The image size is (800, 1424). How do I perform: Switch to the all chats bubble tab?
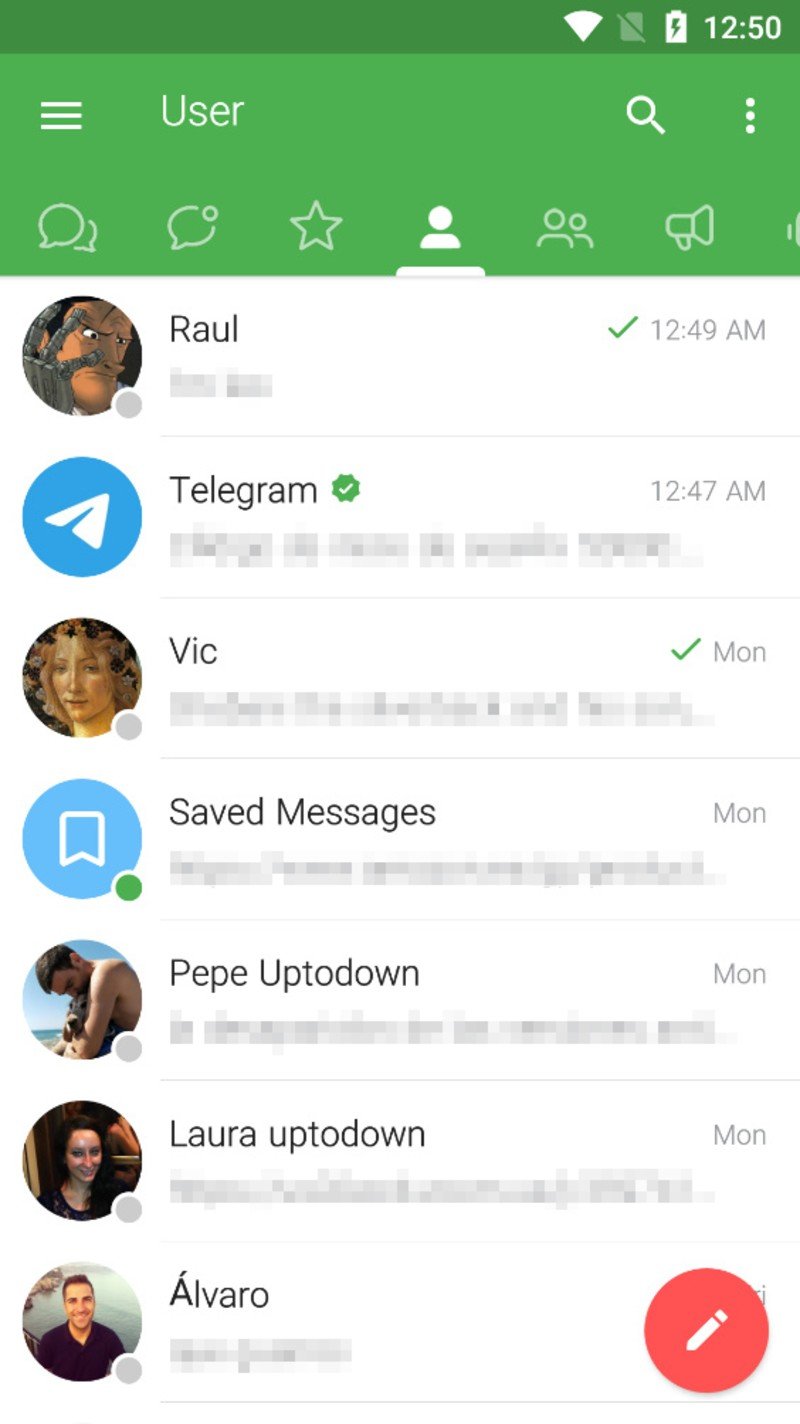coord(66,228)
